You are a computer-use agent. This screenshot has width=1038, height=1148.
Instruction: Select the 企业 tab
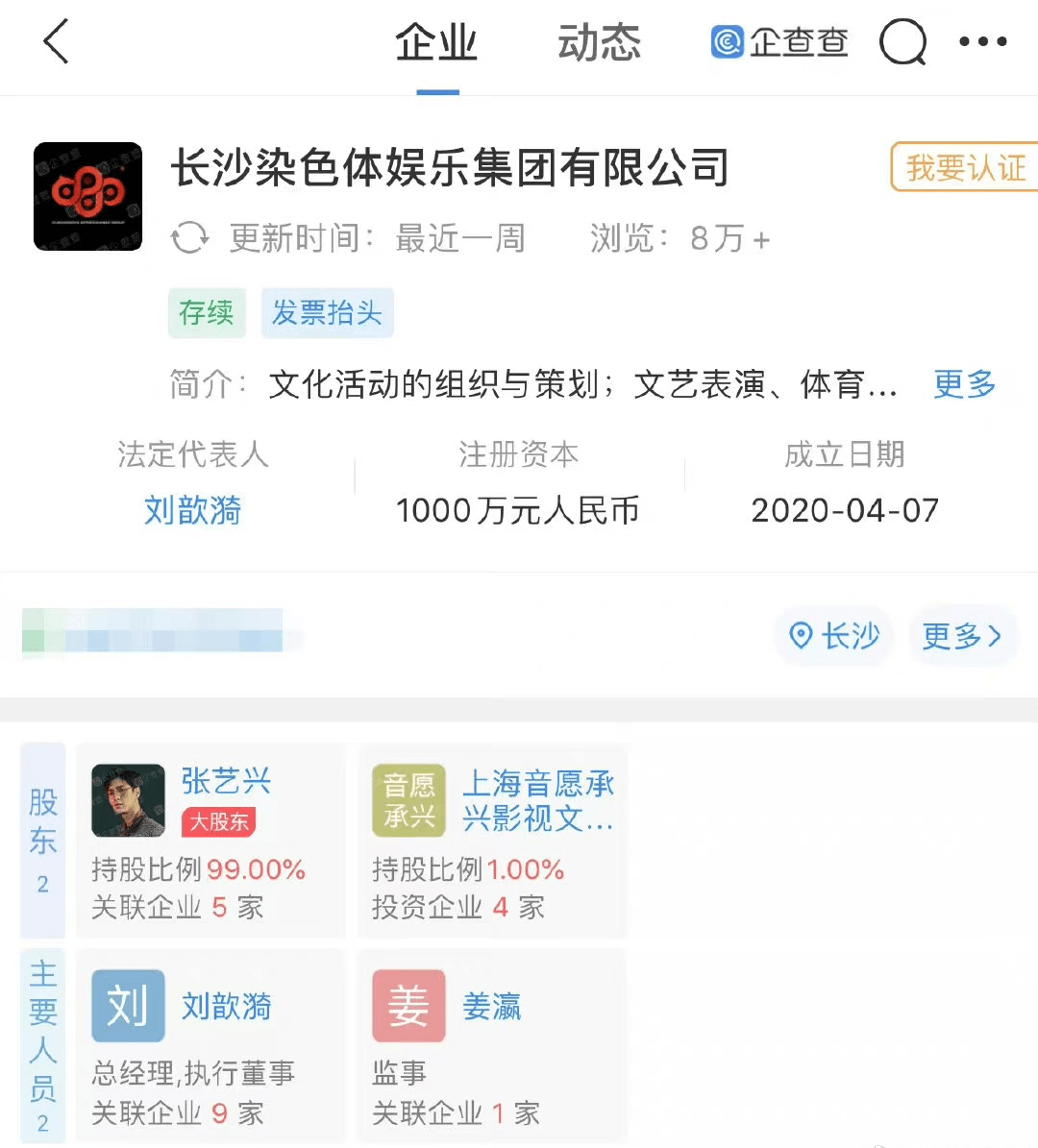coord(436,43)
